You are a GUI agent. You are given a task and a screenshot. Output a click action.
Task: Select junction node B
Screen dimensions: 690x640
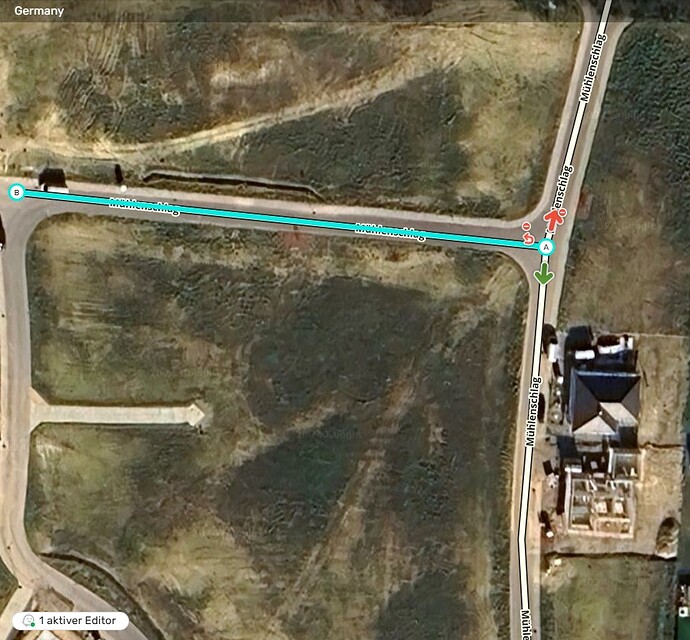click(16, 192)
